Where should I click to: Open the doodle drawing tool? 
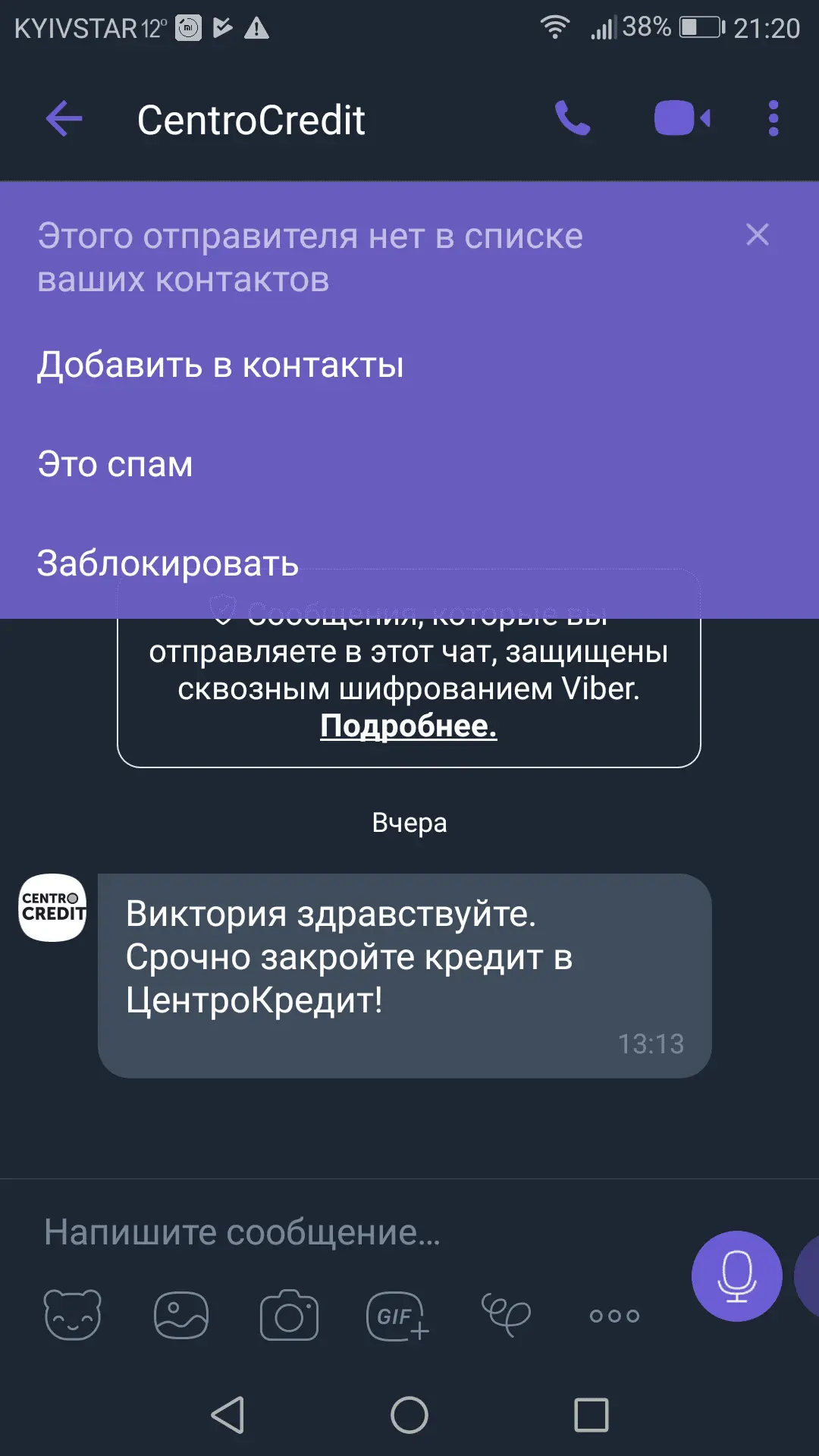[506, 1315]
